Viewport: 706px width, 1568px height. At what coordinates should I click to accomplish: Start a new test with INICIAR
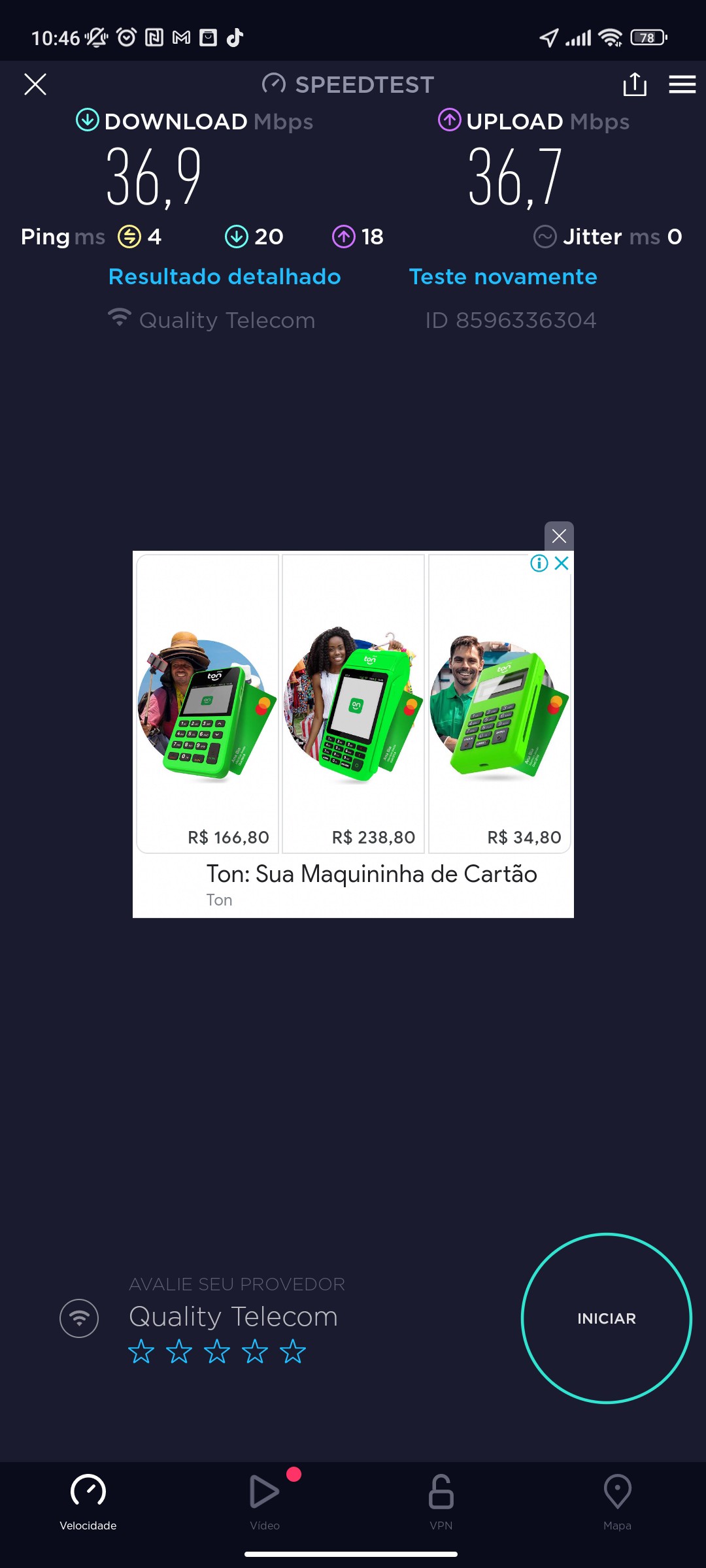(606, 1318)
